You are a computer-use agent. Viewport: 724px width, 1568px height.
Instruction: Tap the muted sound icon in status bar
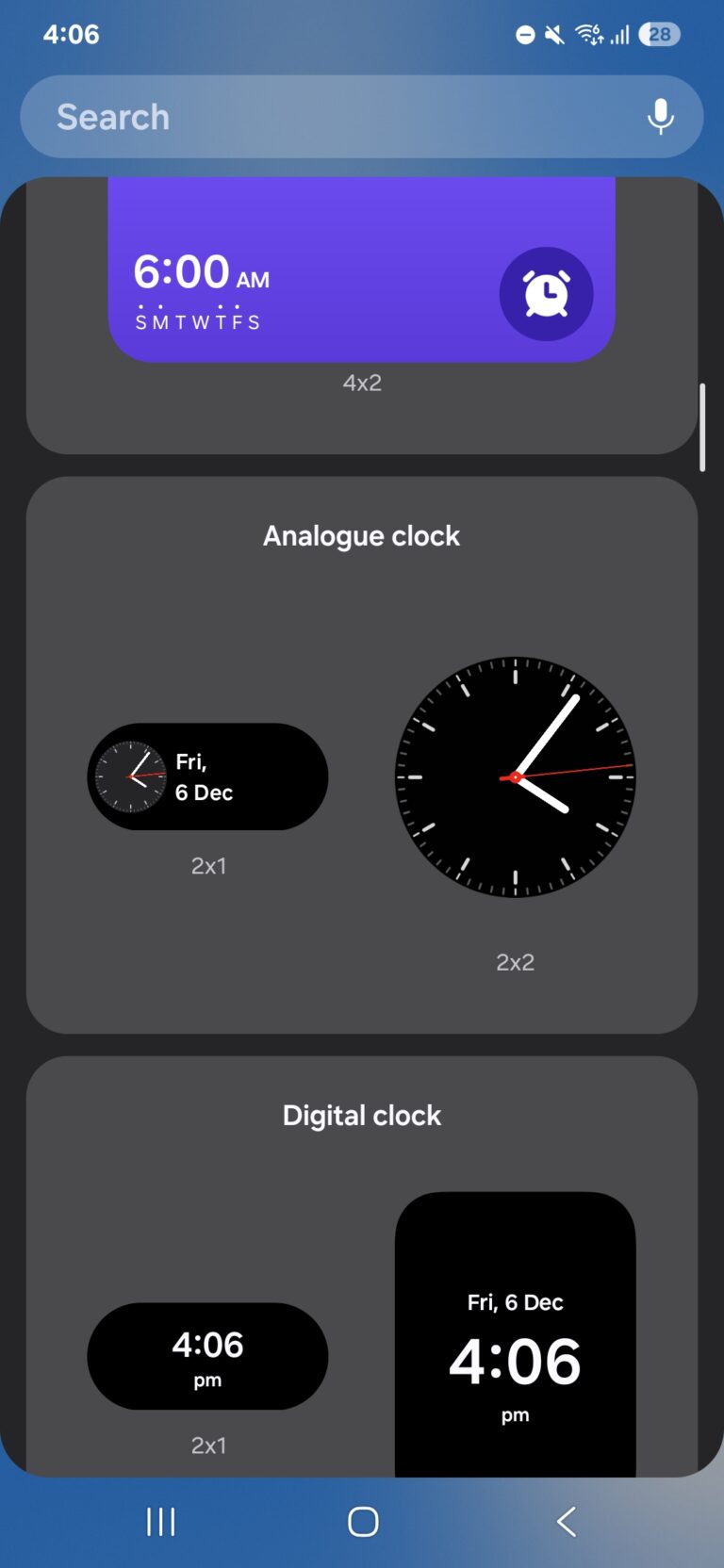552,34
